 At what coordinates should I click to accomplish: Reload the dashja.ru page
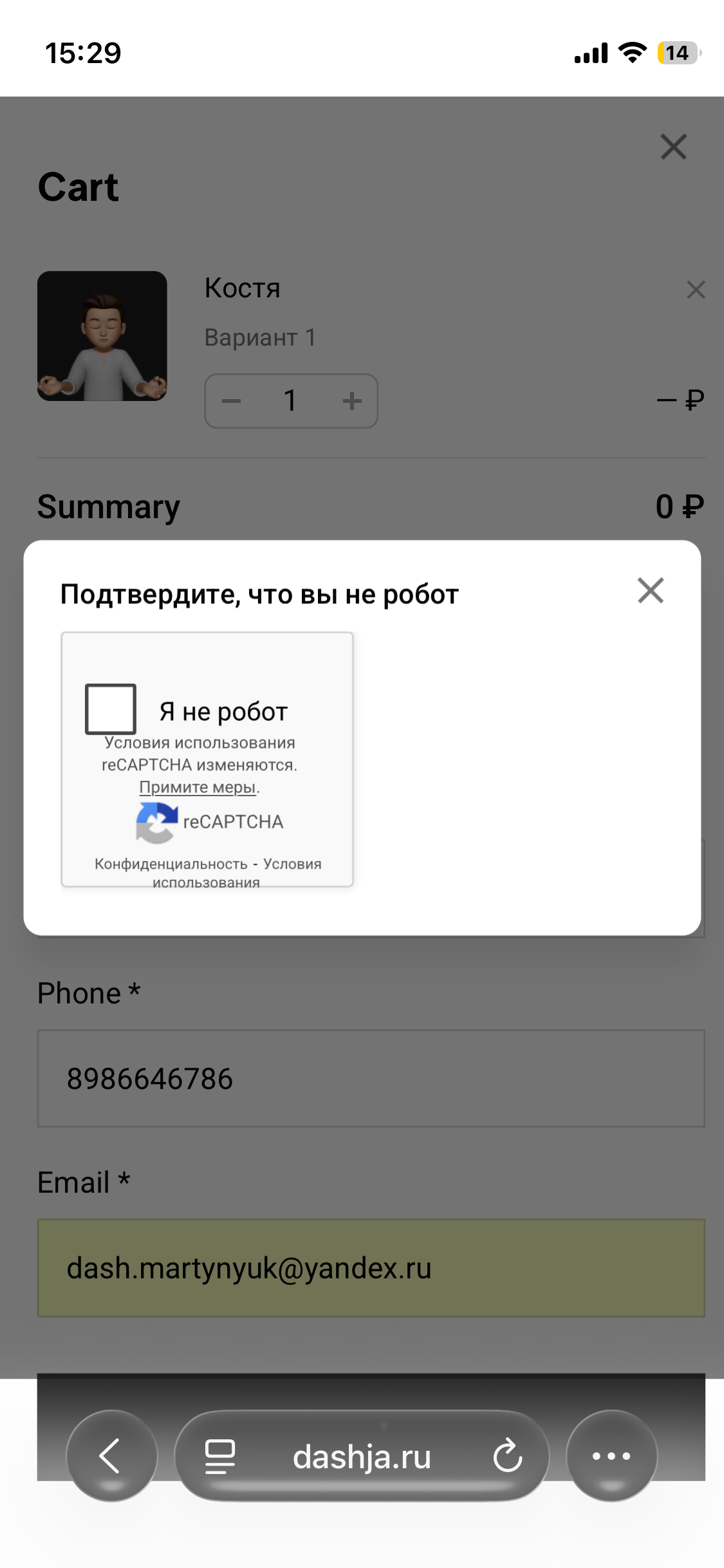[507, 1456]
